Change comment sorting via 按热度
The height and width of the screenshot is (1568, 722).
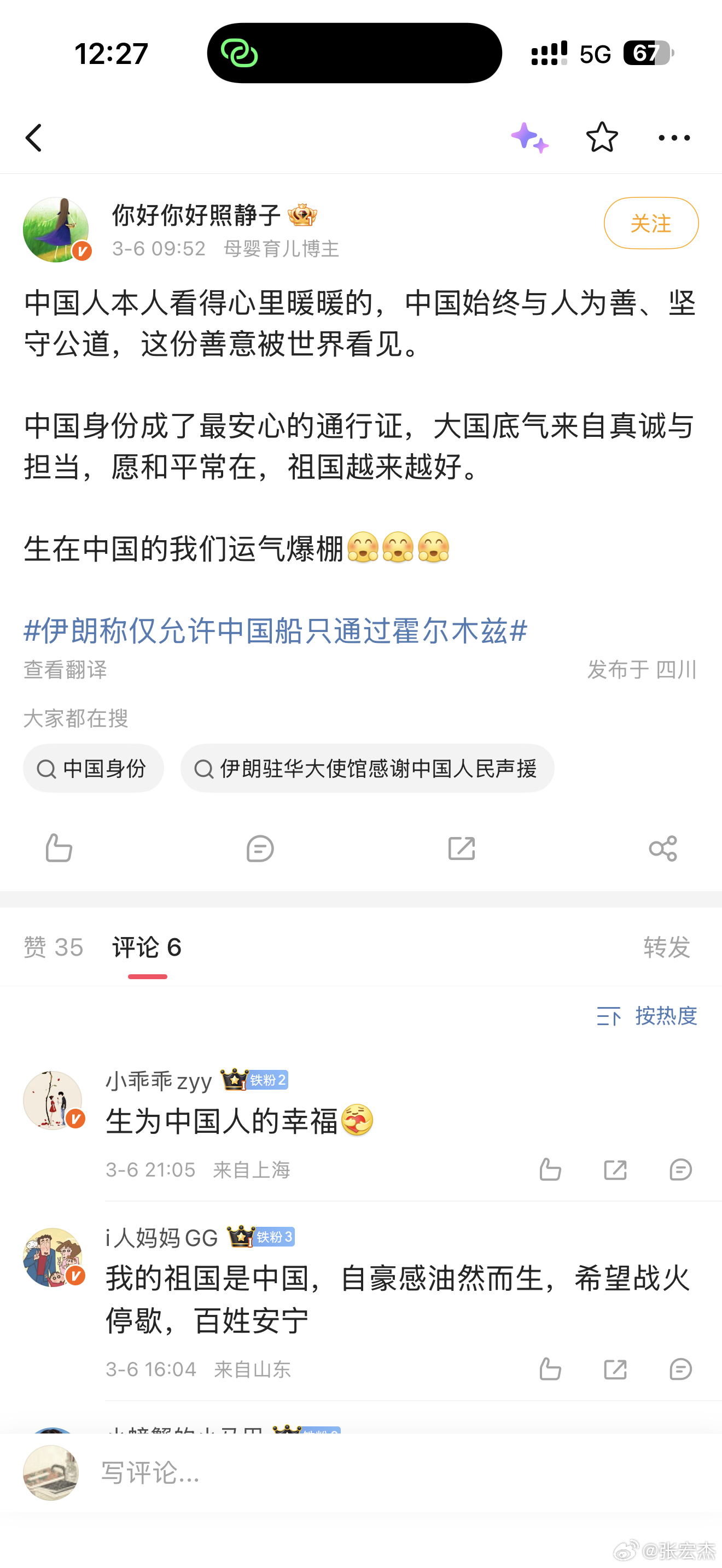[x=667, y=1016]
